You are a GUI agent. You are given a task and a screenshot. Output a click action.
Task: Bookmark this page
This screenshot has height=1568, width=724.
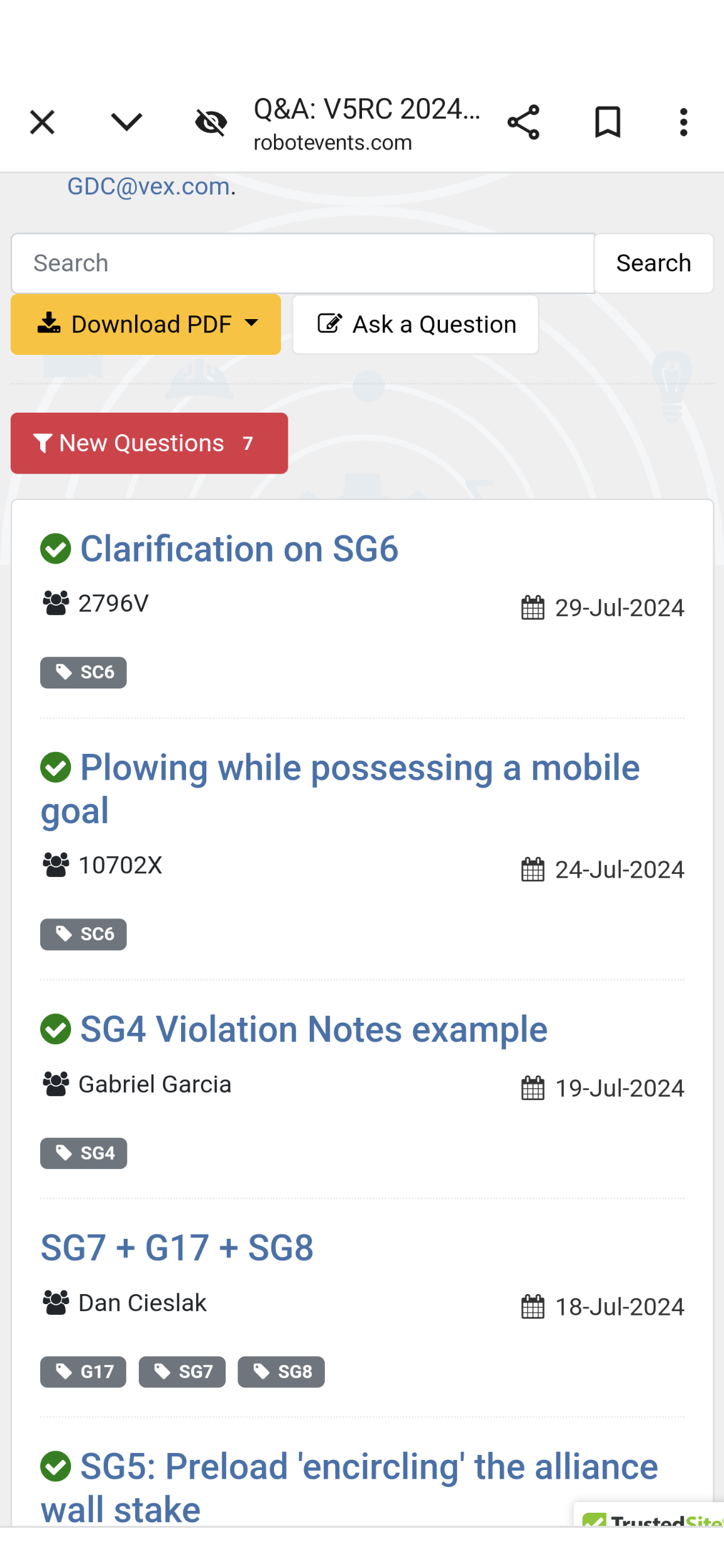(608, 122)
